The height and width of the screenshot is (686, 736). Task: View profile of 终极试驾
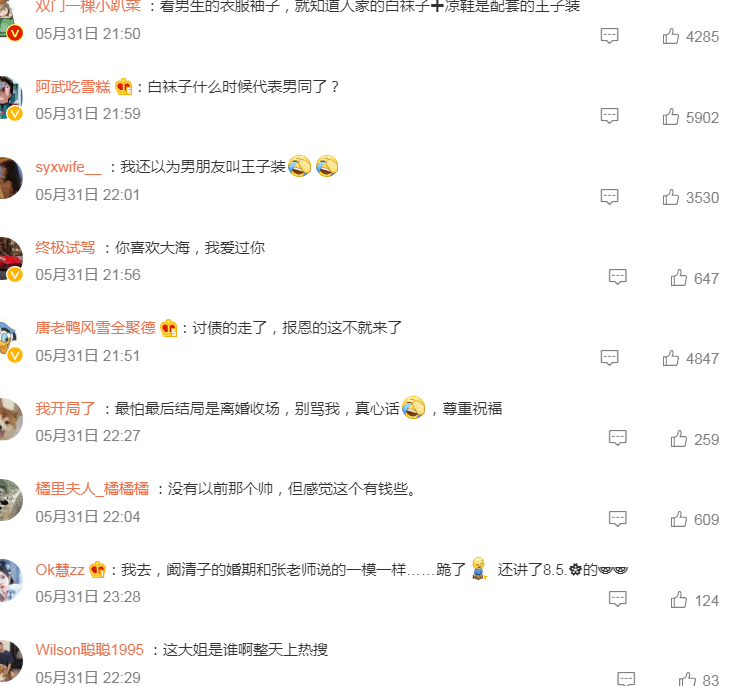coord(66,247)
